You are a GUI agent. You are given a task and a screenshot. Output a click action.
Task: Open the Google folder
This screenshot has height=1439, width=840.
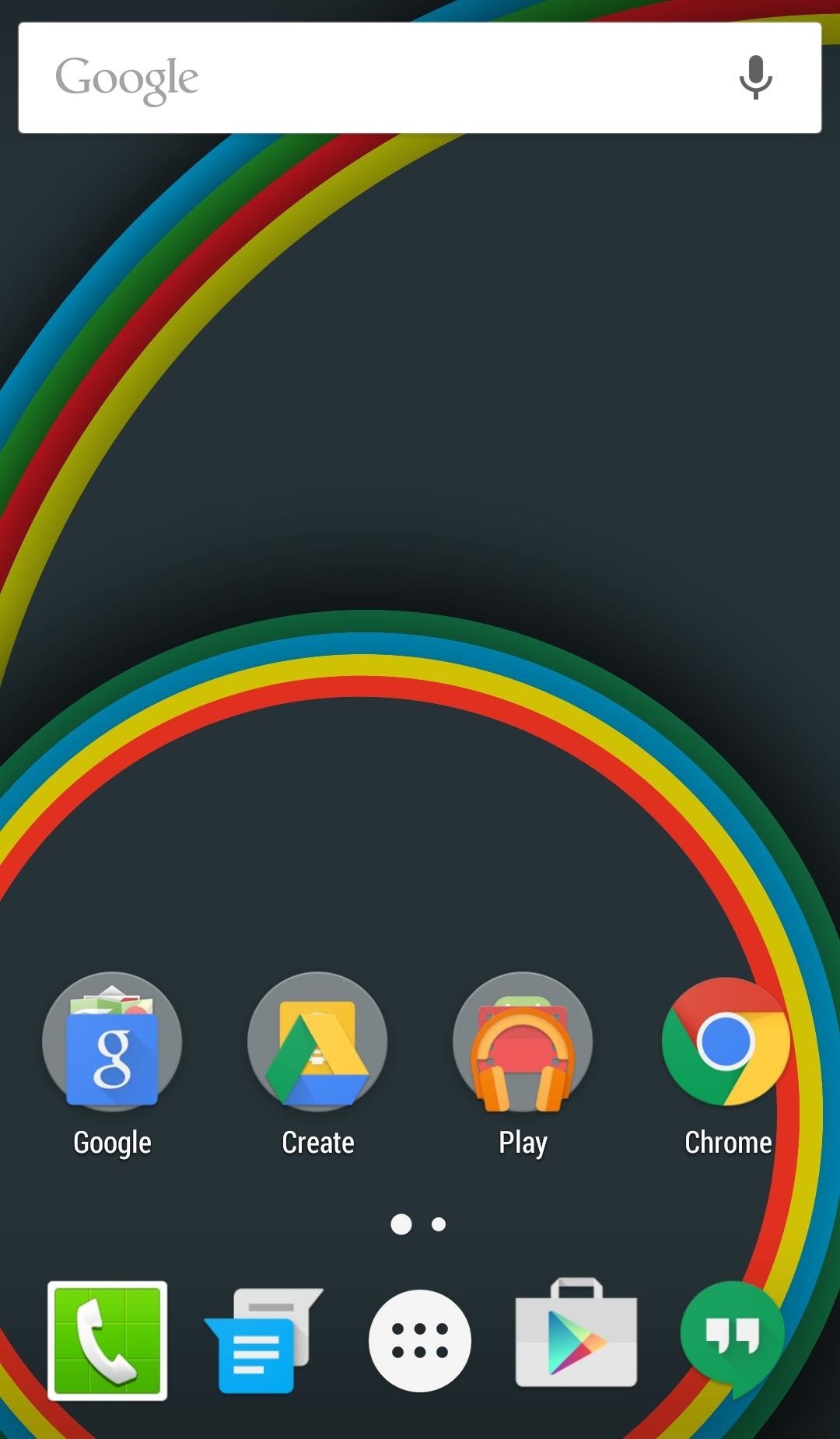point(112,1042)
